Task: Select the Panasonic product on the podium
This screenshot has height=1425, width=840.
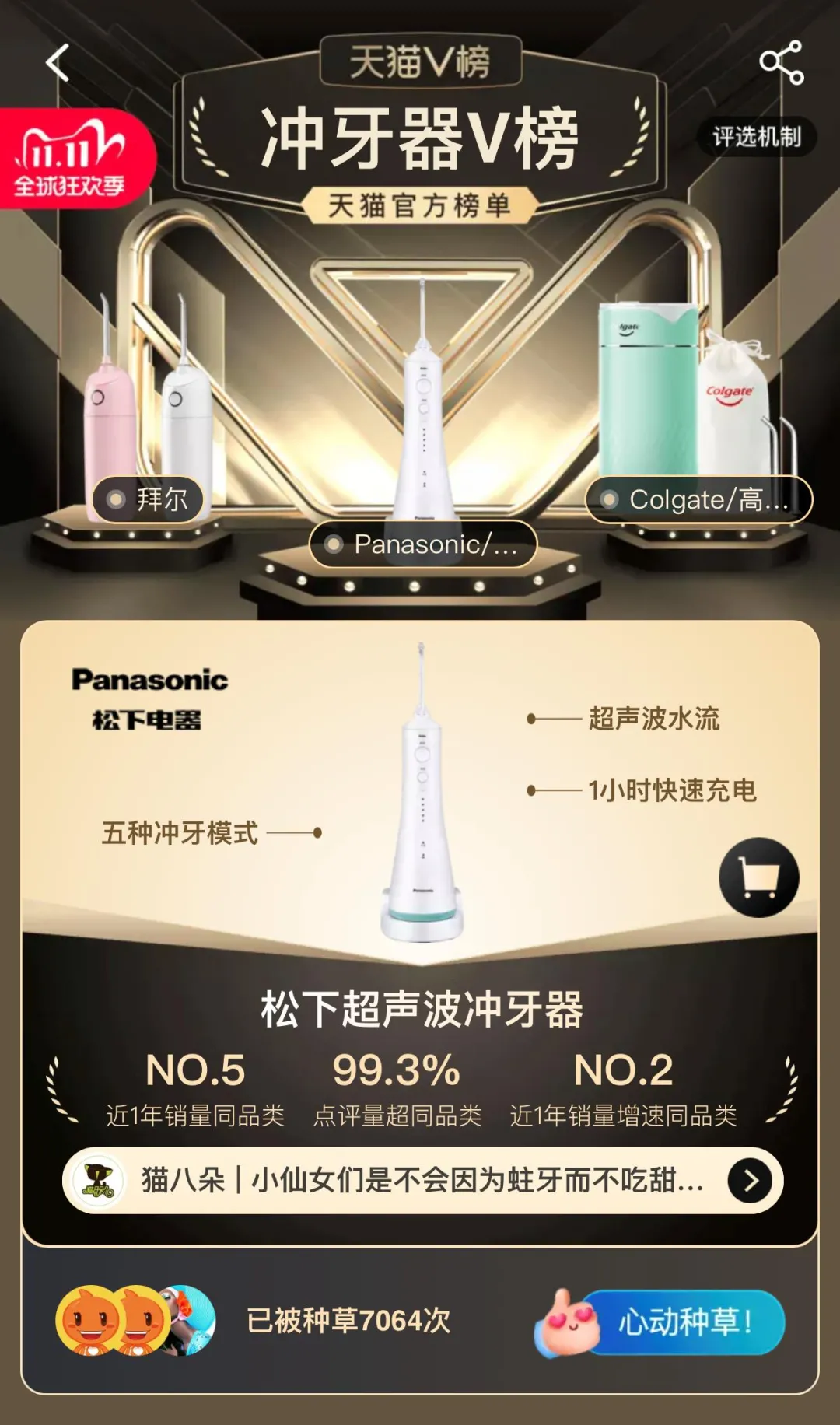Action: (424, 544)
